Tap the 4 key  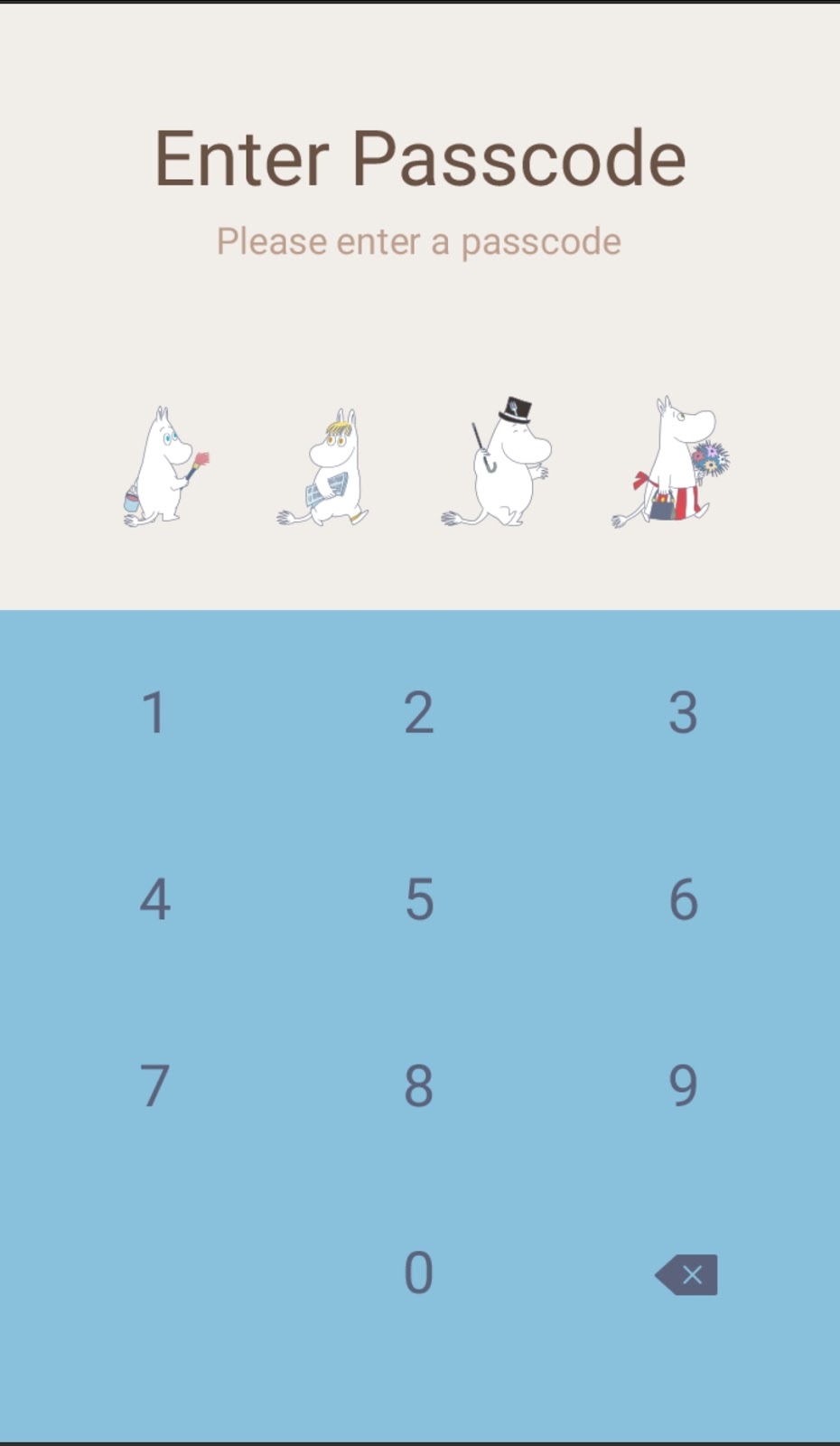click(154, 899)
